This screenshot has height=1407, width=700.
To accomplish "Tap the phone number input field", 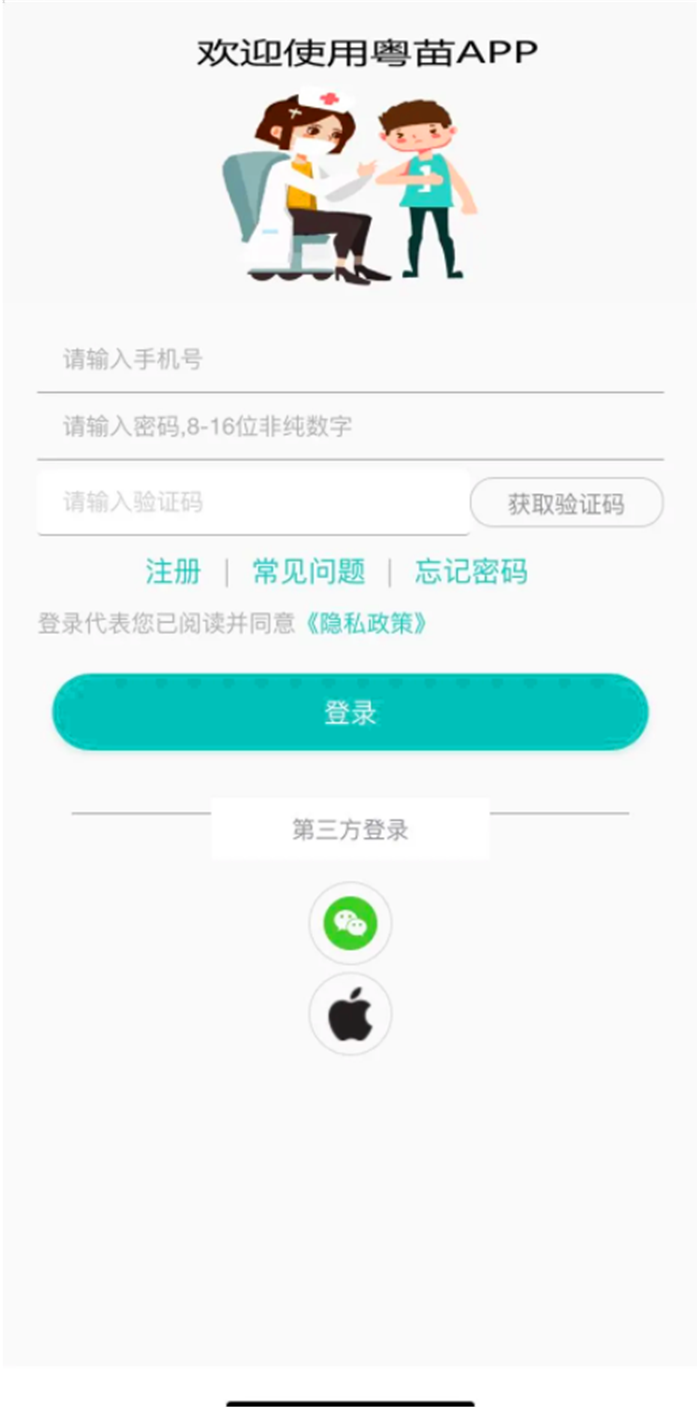I will pyautogui.click(x=350, y=360).
